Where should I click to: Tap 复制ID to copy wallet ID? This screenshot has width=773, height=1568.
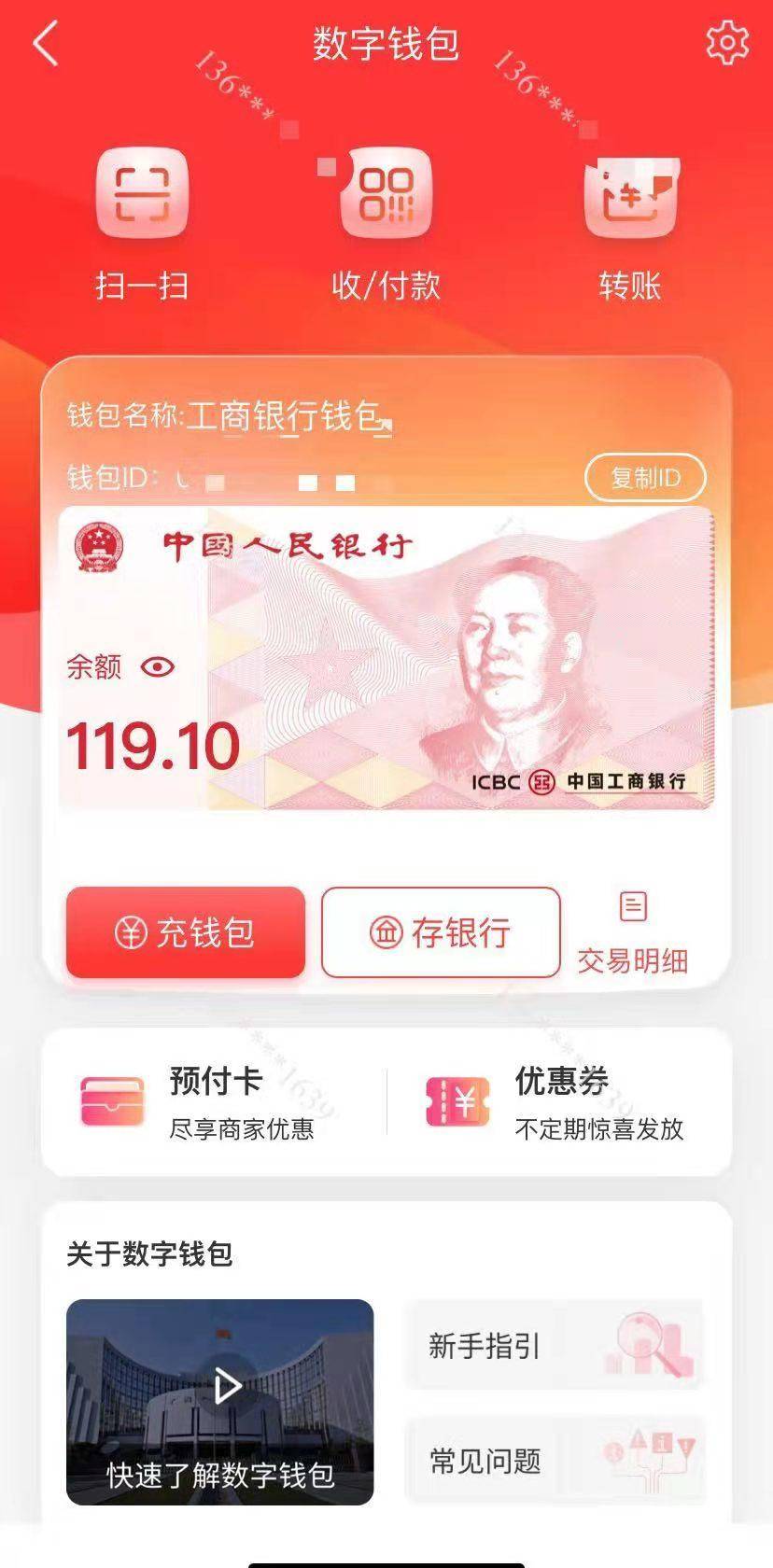point(644,478)
